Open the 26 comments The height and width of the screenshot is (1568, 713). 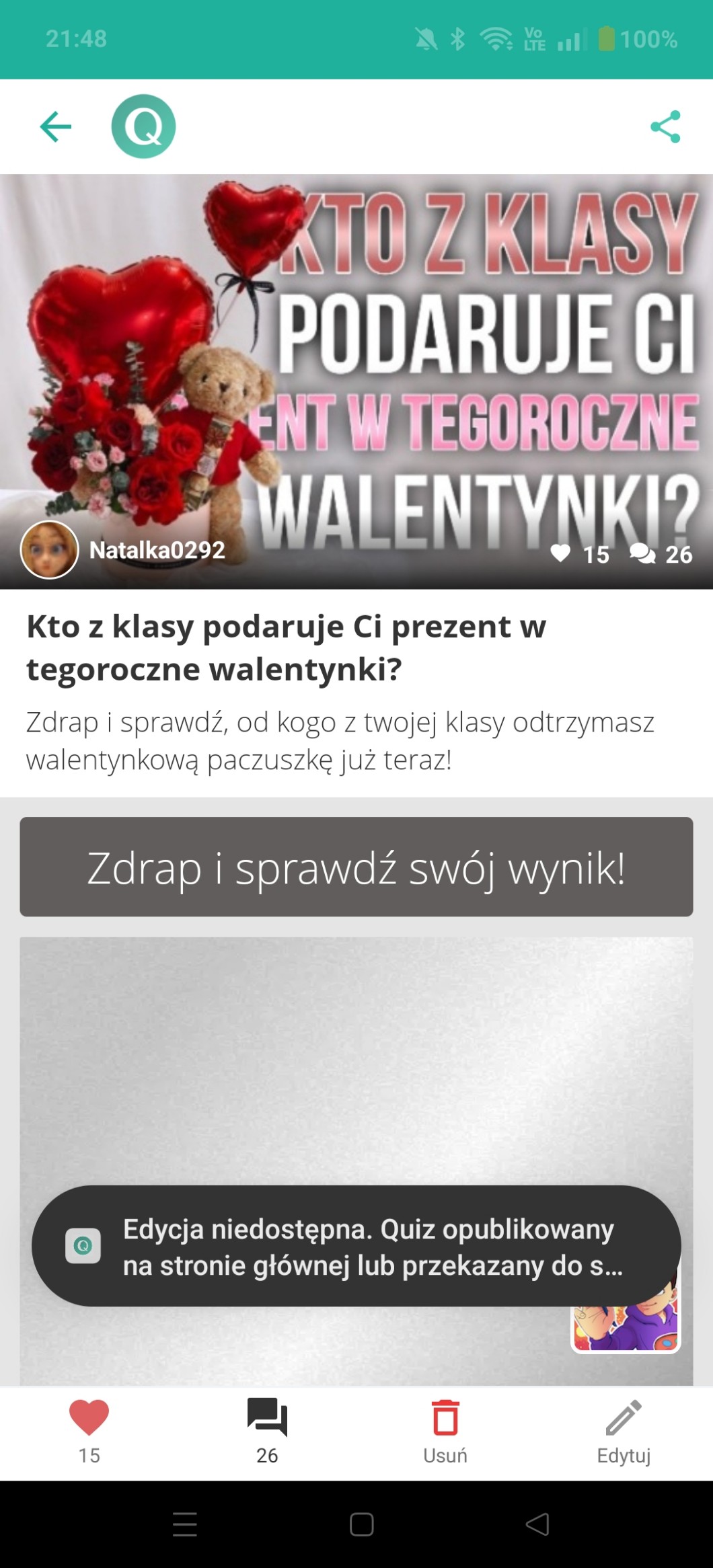(x=267, y=1431)
